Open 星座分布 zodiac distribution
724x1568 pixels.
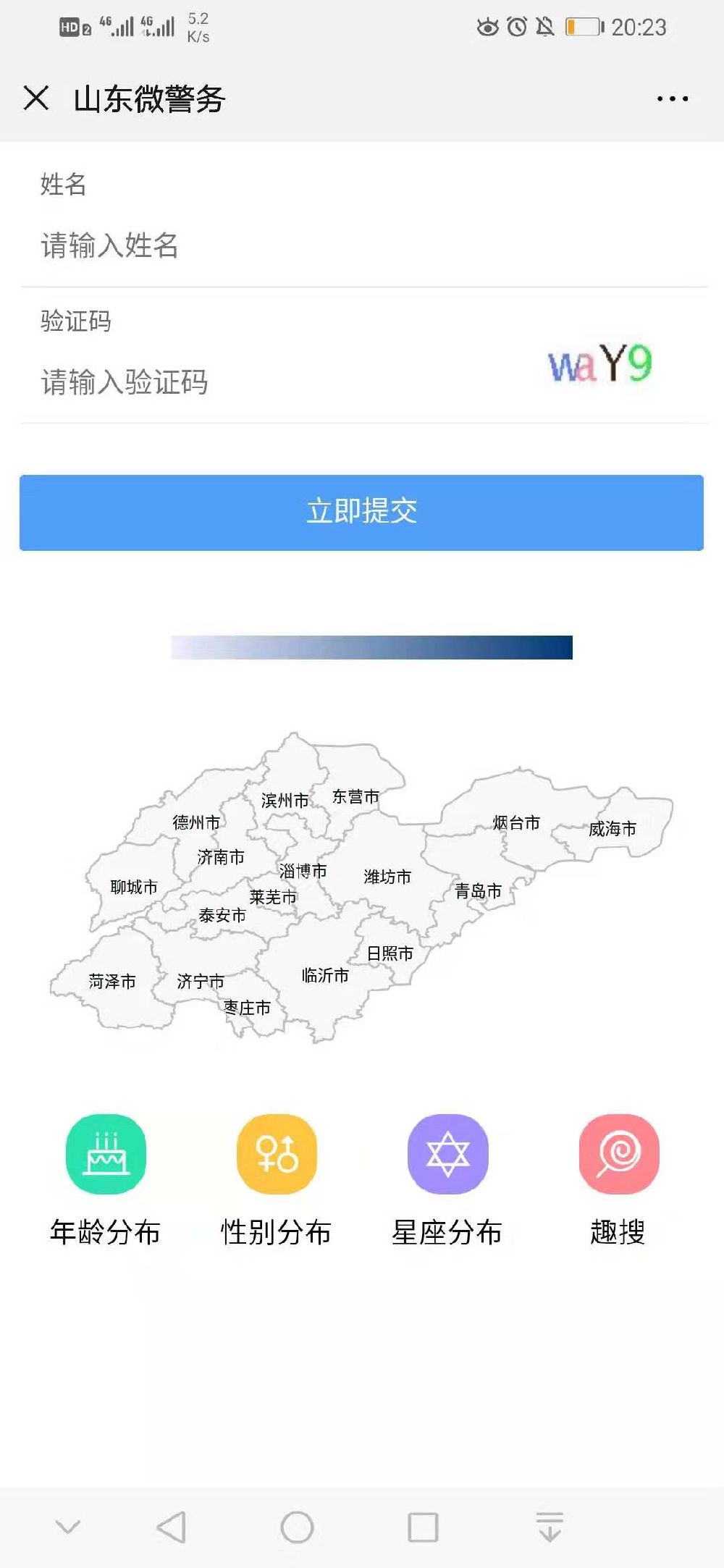coord(447,1154)
